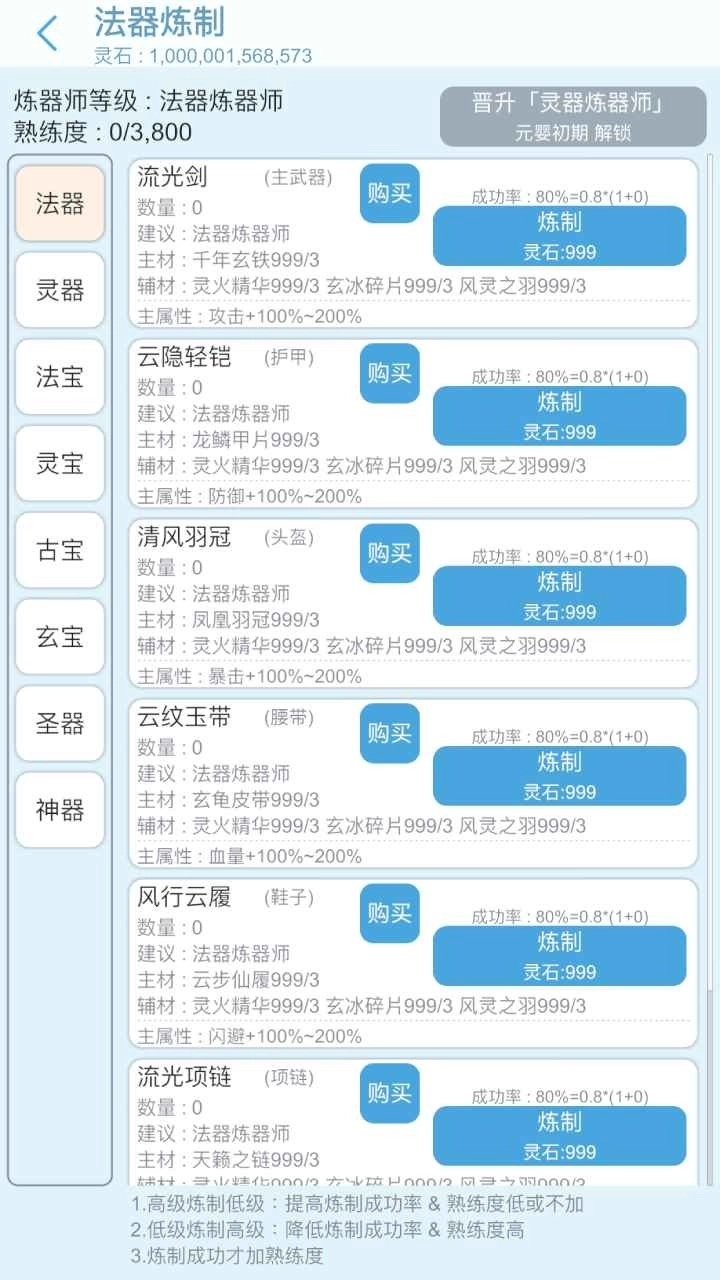Select the 古宝 category
This screenshot has width=720, height=1280.
pos(59,550)
